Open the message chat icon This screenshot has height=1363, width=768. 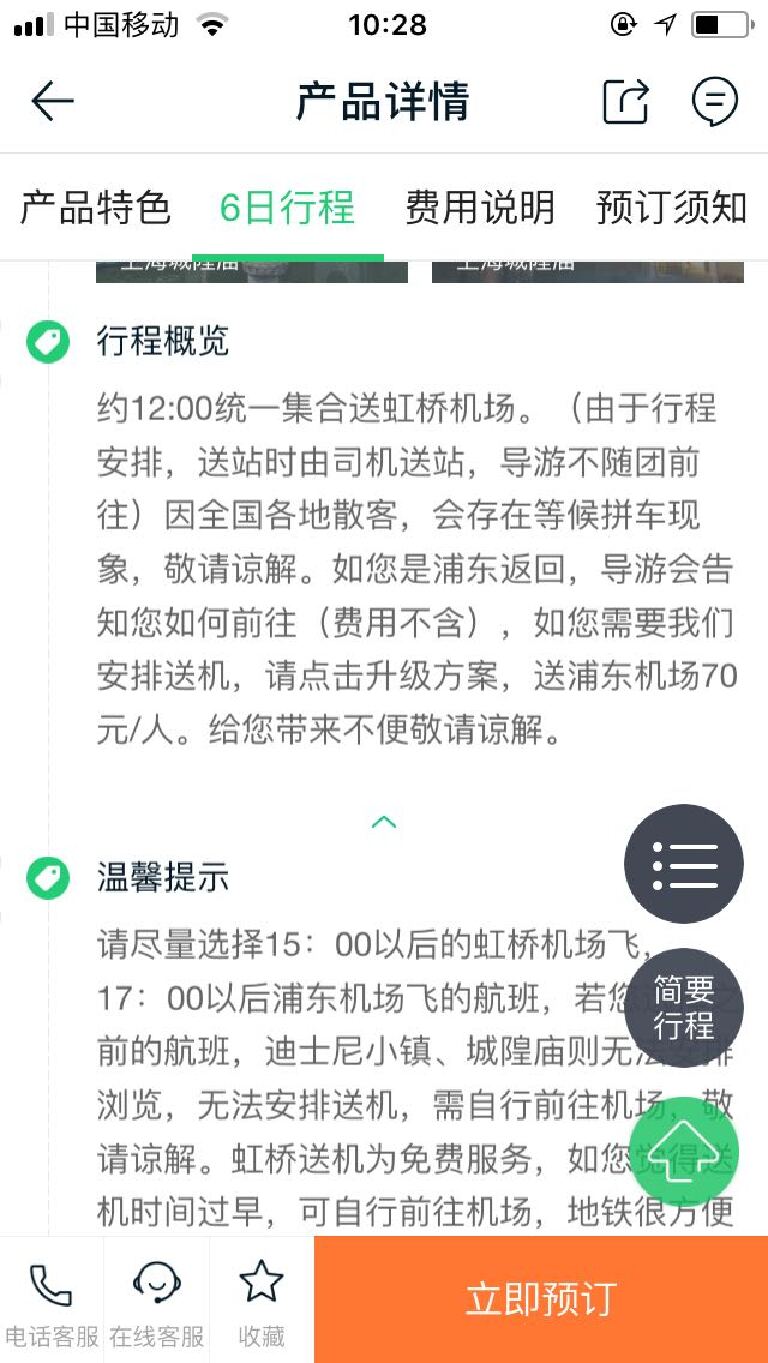click(x=715, y=101)
